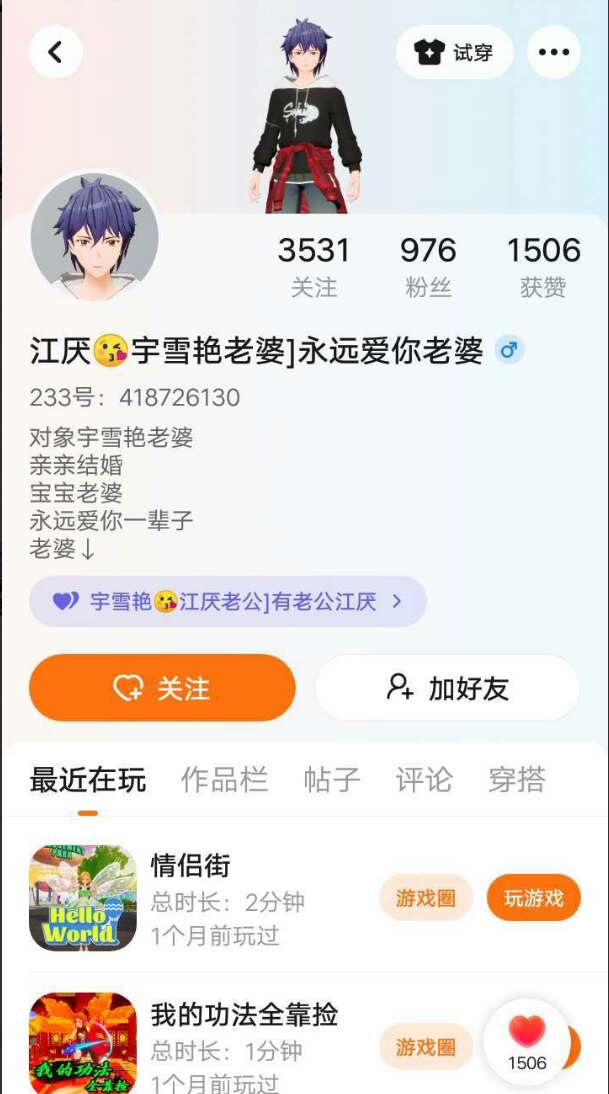This screenshot has width=609, height=1094.
Task: View the 976 粉丝 followers list
Action: tap(428, 266)
